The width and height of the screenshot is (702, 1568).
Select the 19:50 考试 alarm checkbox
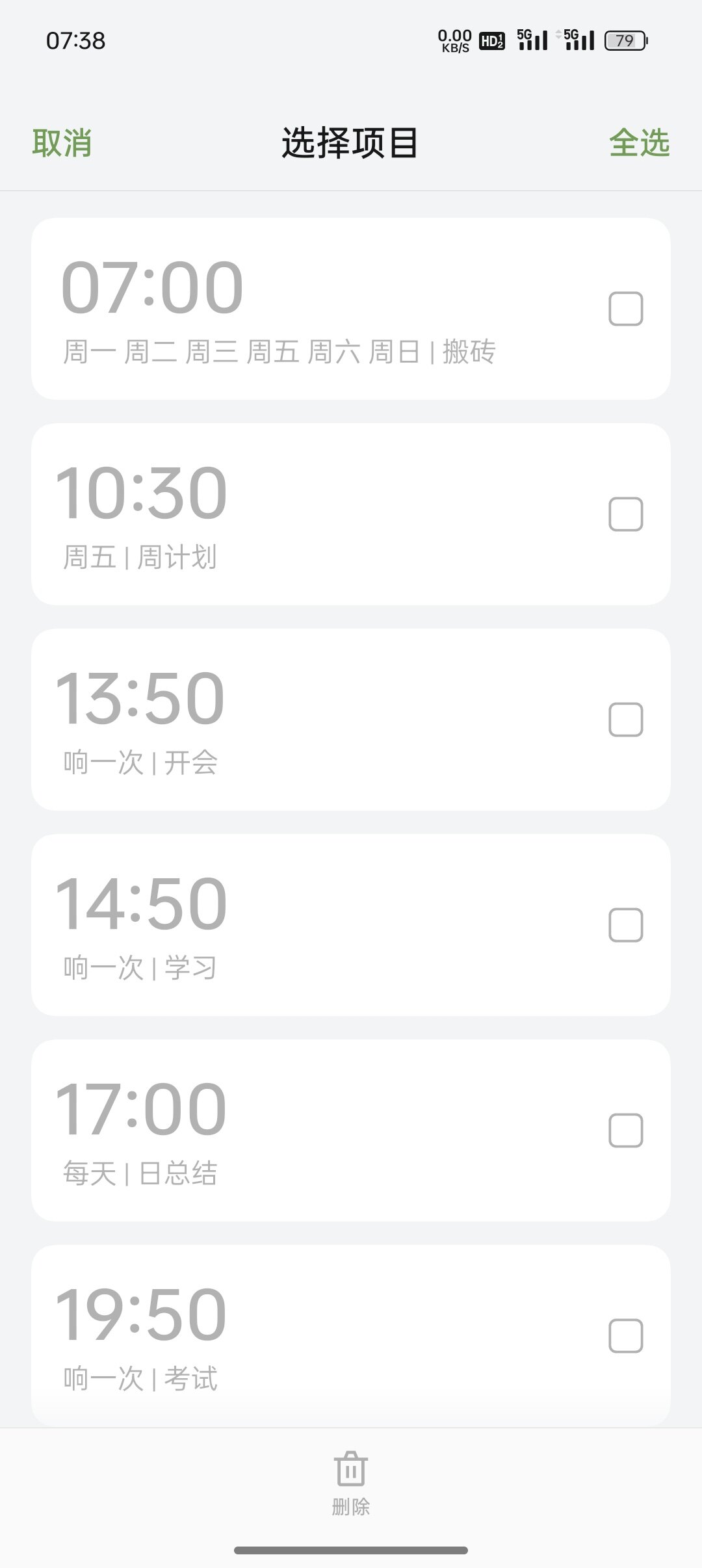pyautogui.click(x=625, y=1336)
